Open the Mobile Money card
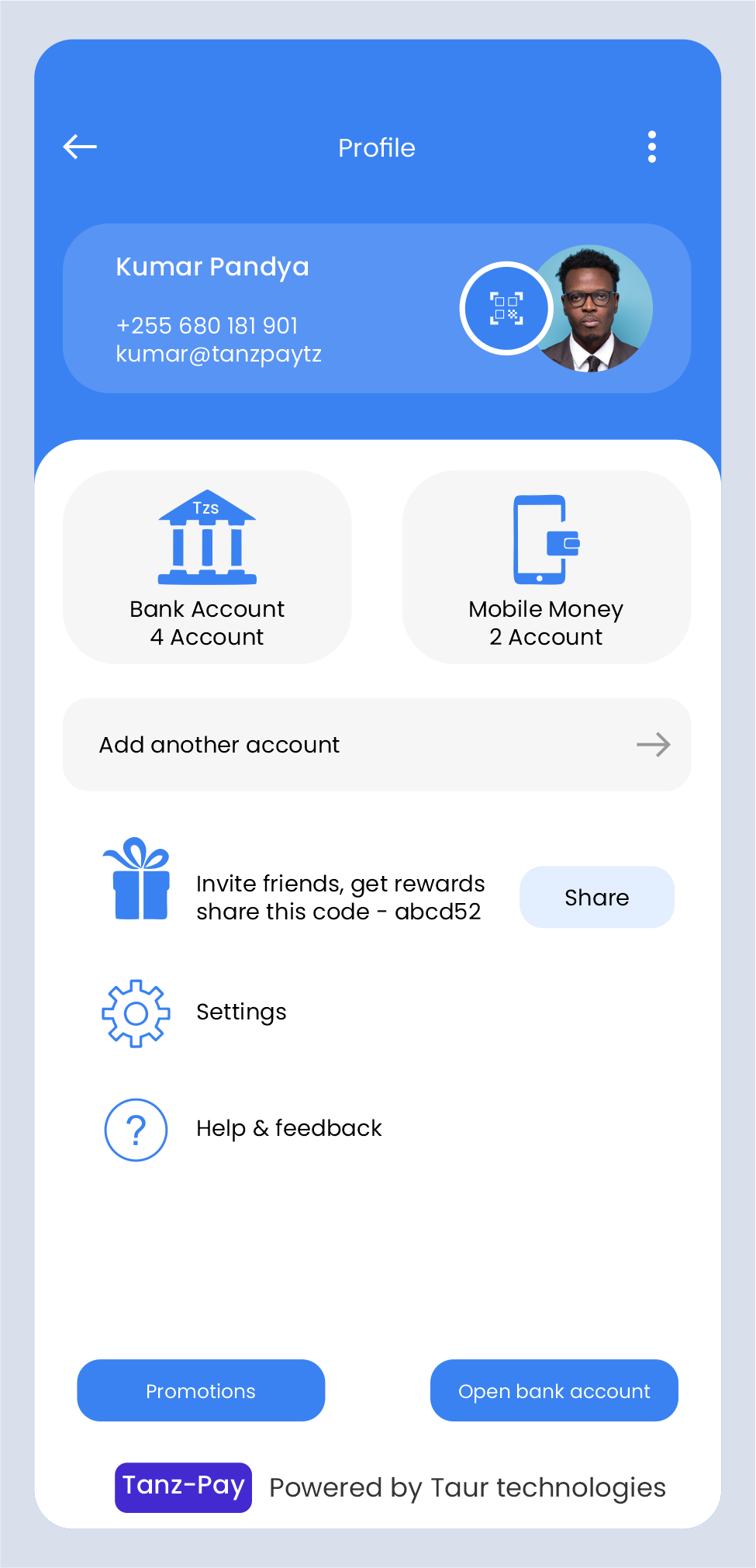Screen dimensions: 756x1568 pos(546,567)
